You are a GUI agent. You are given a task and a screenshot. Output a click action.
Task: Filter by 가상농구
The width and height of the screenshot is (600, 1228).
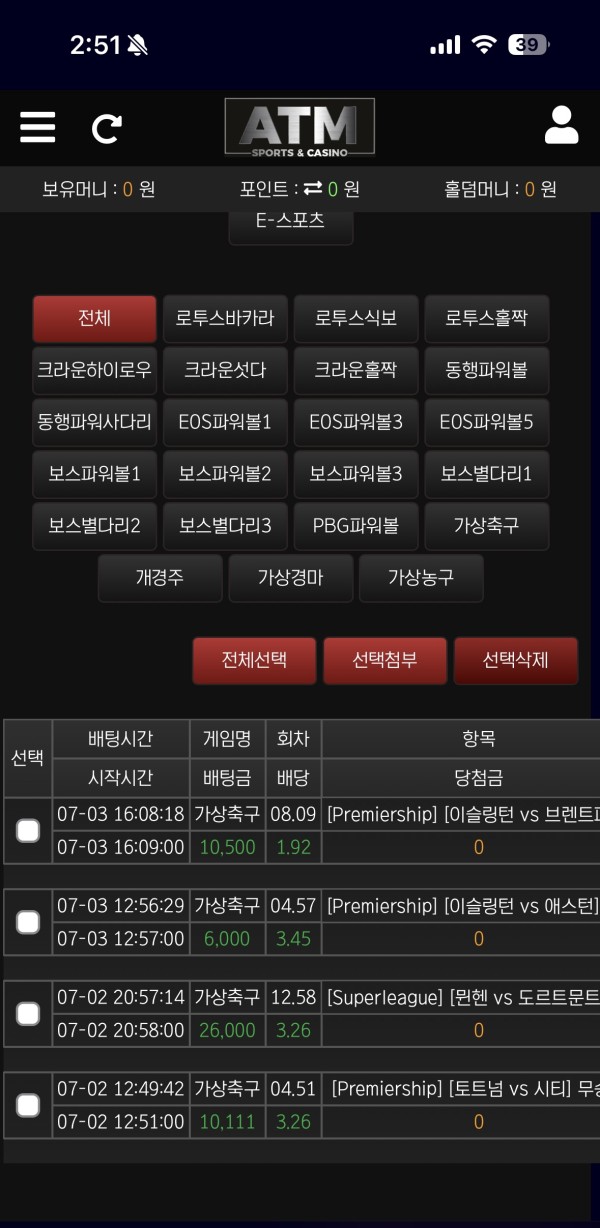point(420,578)
